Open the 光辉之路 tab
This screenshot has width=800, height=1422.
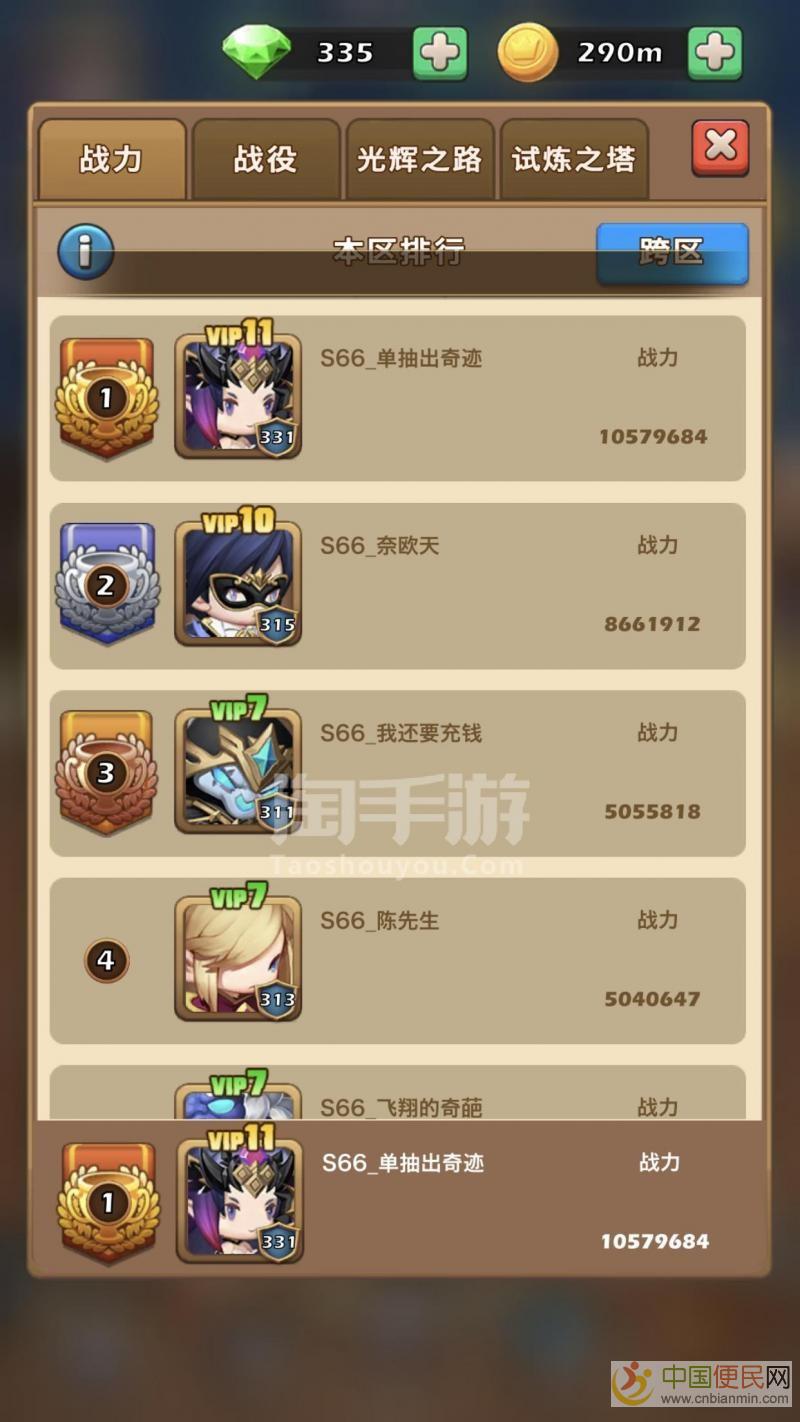click(x=419, y=160)
